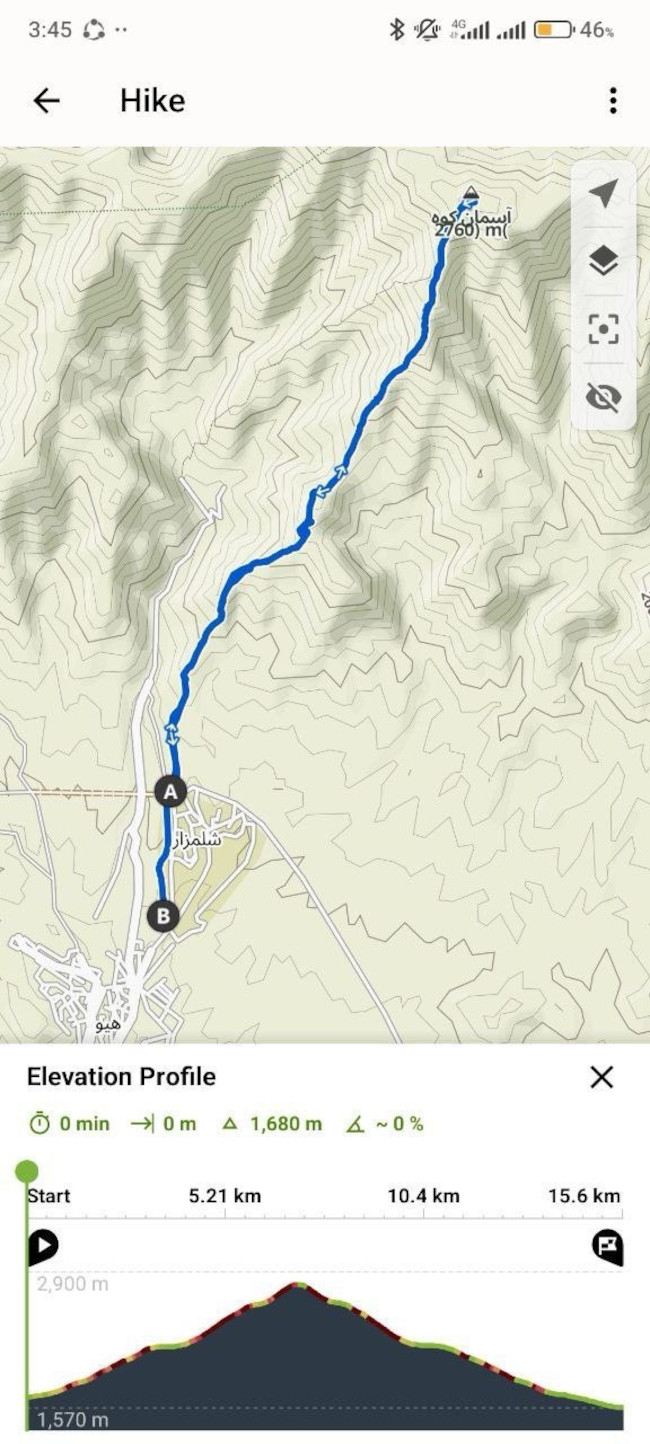
Task: Center map on my current location
Action: coord(603,194)
